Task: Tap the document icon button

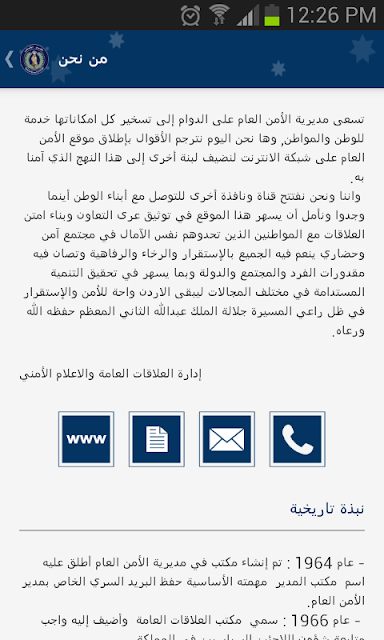Action: coord(157,439)
